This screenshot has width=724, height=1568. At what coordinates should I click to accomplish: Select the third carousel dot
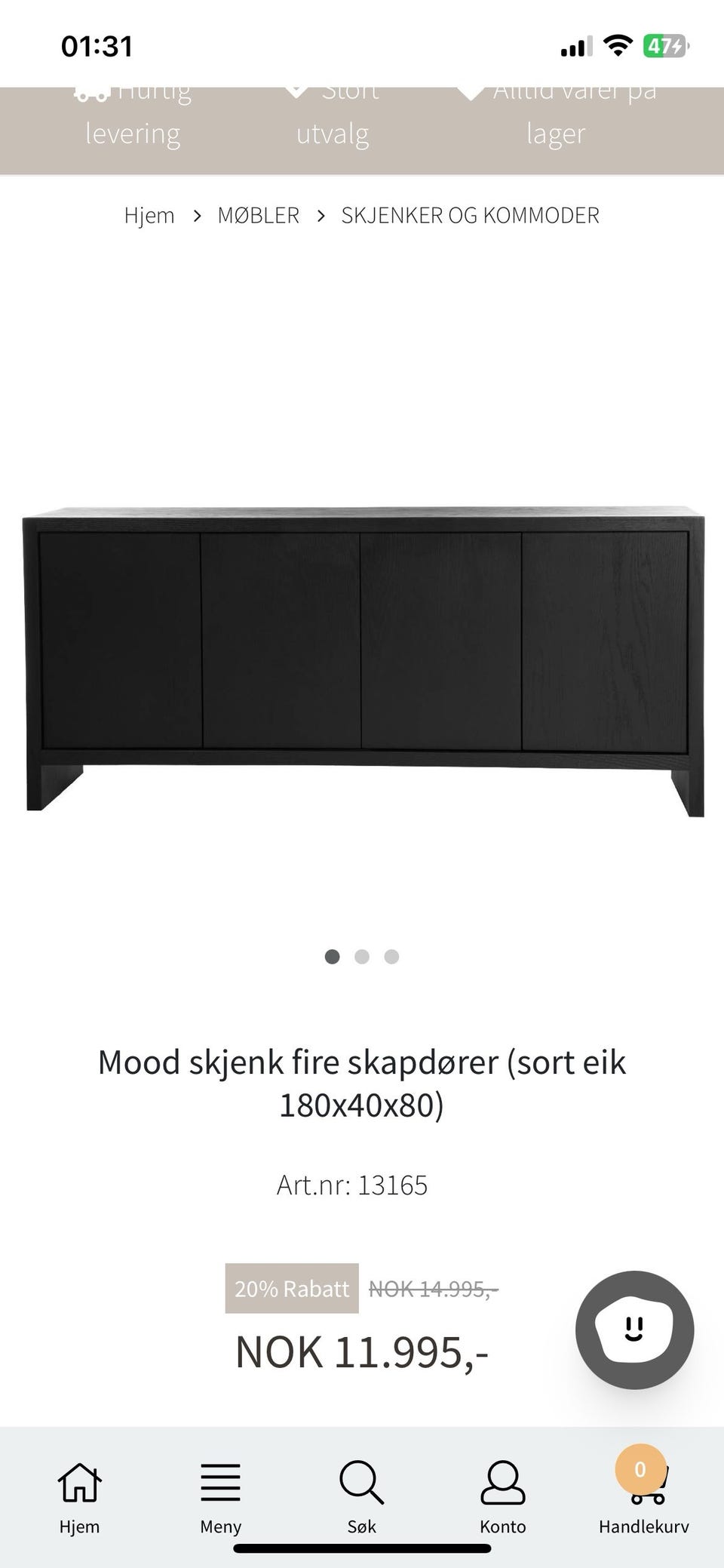point(391,956)
